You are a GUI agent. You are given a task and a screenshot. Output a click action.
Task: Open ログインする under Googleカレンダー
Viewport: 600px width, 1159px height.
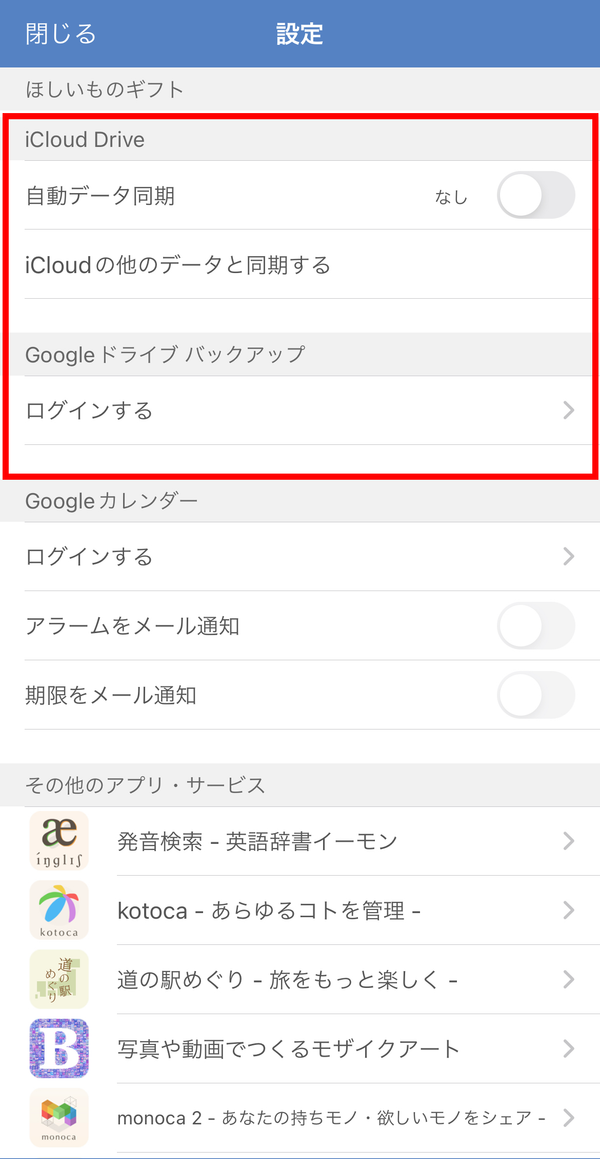pos(300,557)
